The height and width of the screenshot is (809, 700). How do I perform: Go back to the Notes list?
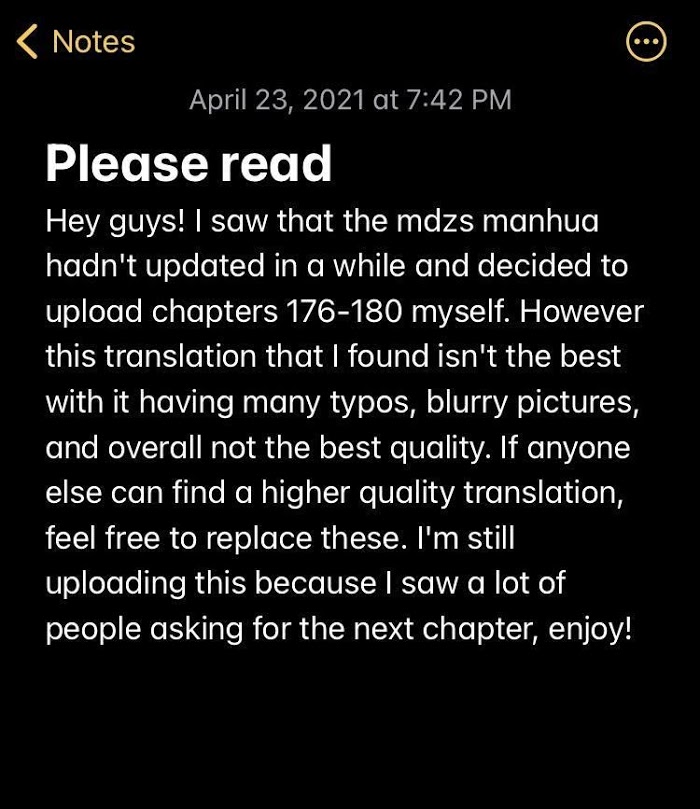tap(76, 42)
